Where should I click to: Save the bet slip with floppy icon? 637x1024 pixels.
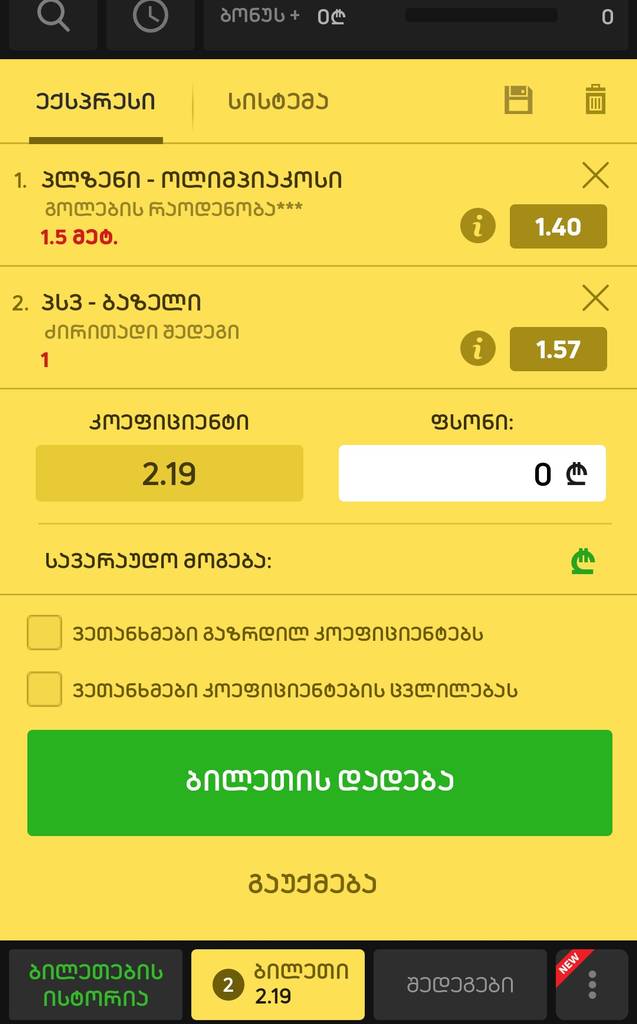point(518,100)
